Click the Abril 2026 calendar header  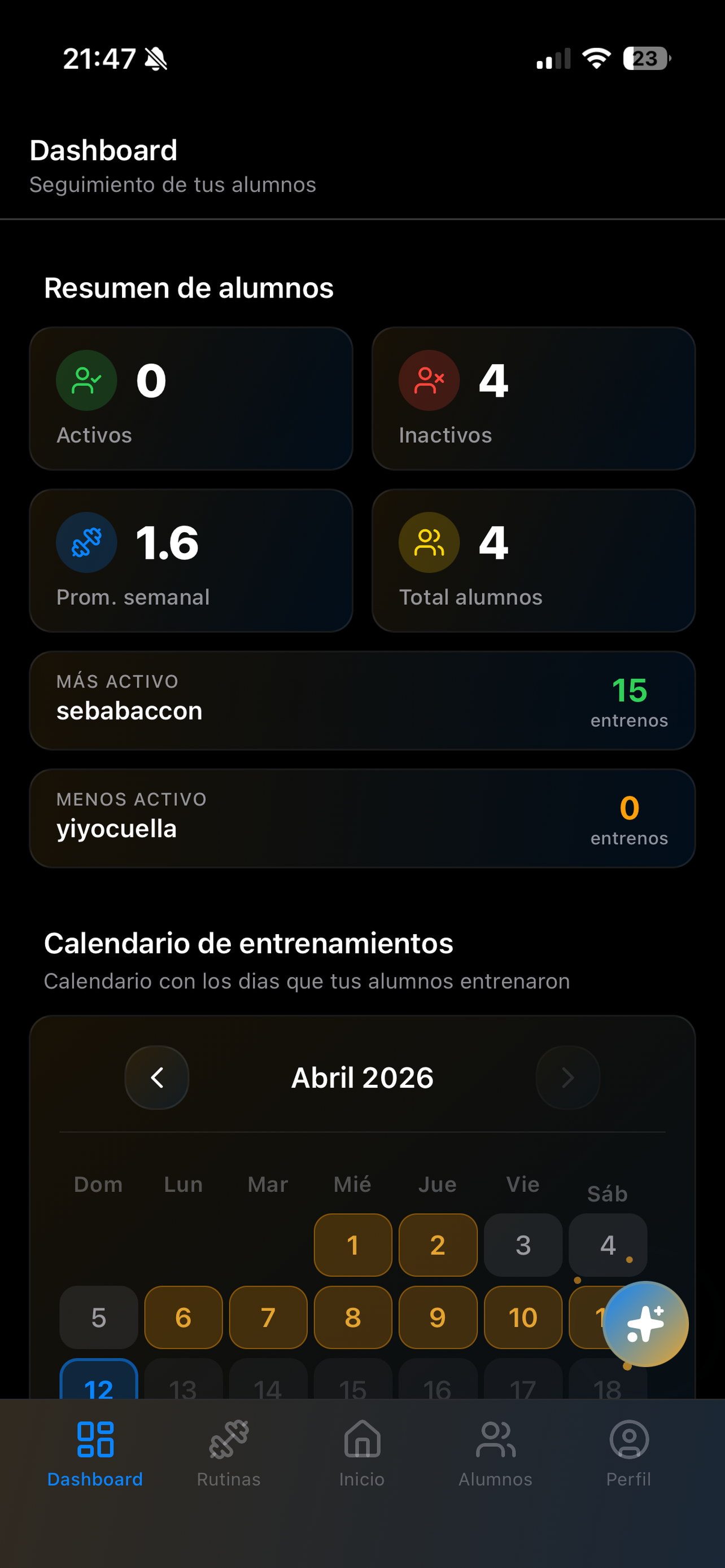(x=362, y=1078)
